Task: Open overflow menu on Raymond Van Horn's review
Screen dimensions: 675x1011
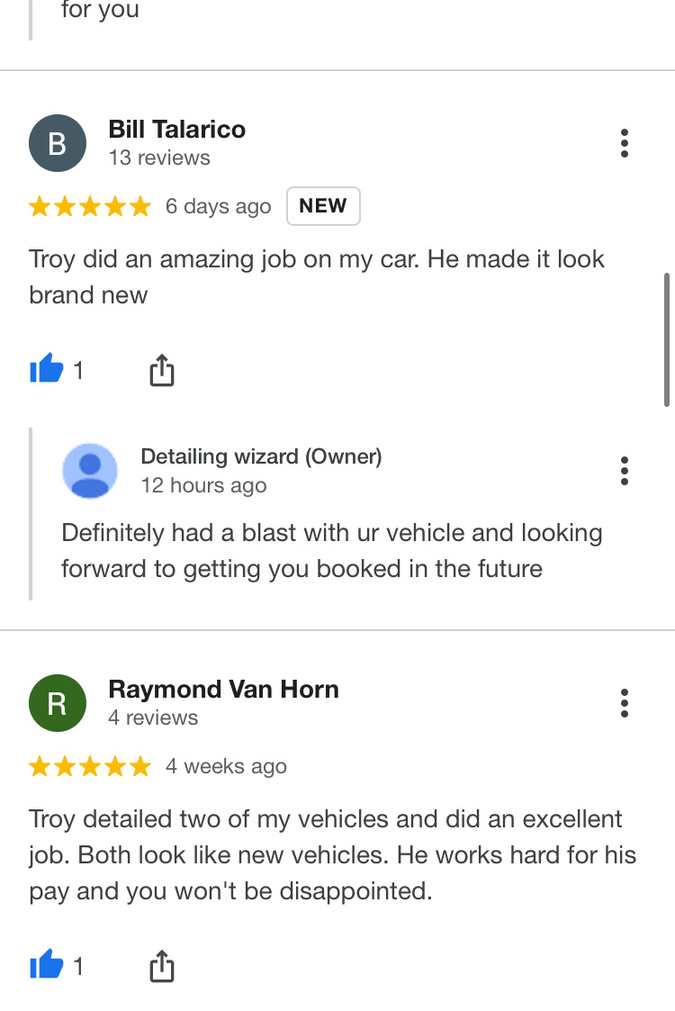Action: click(624, 703)
